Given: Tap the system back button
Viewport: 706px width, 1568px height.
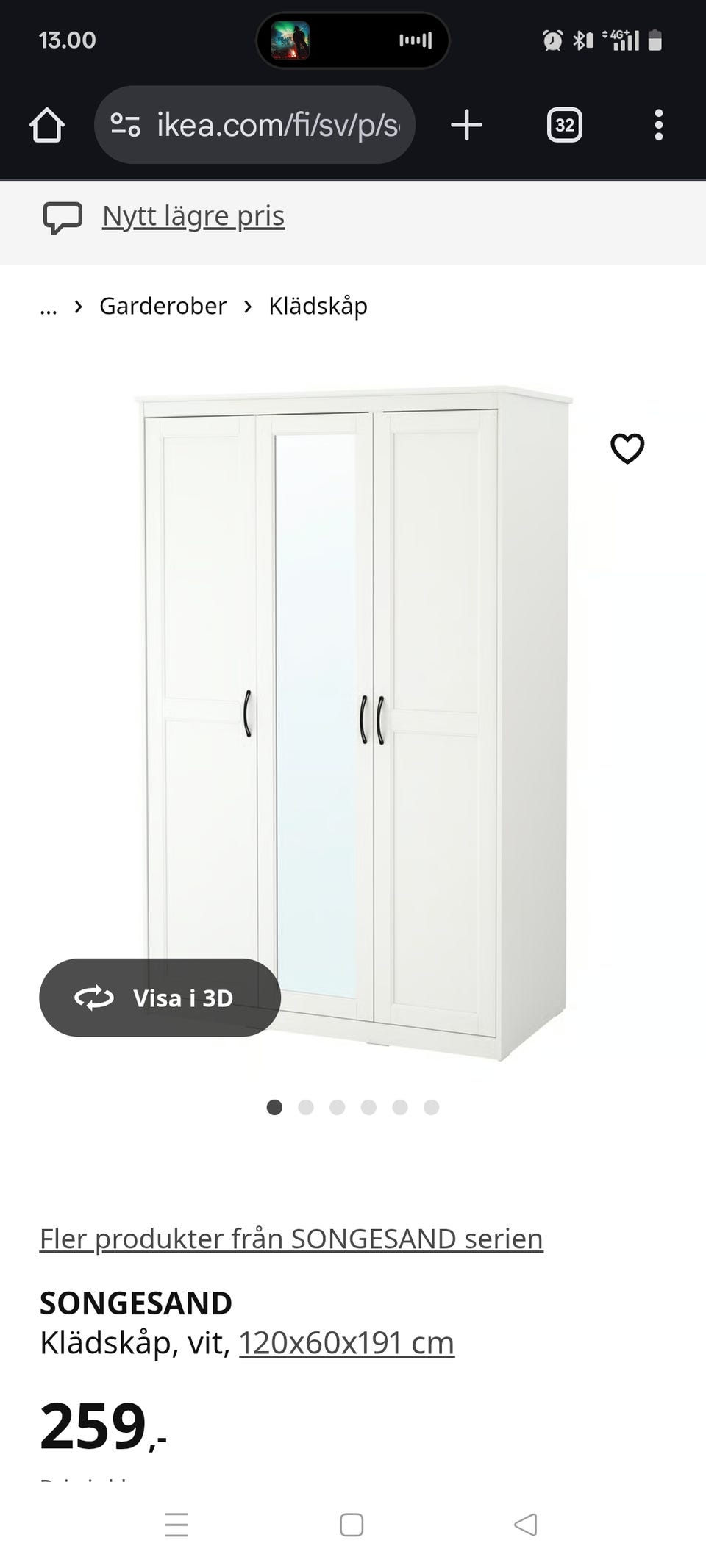Looking at the screenshot, I should [525, 1525].
